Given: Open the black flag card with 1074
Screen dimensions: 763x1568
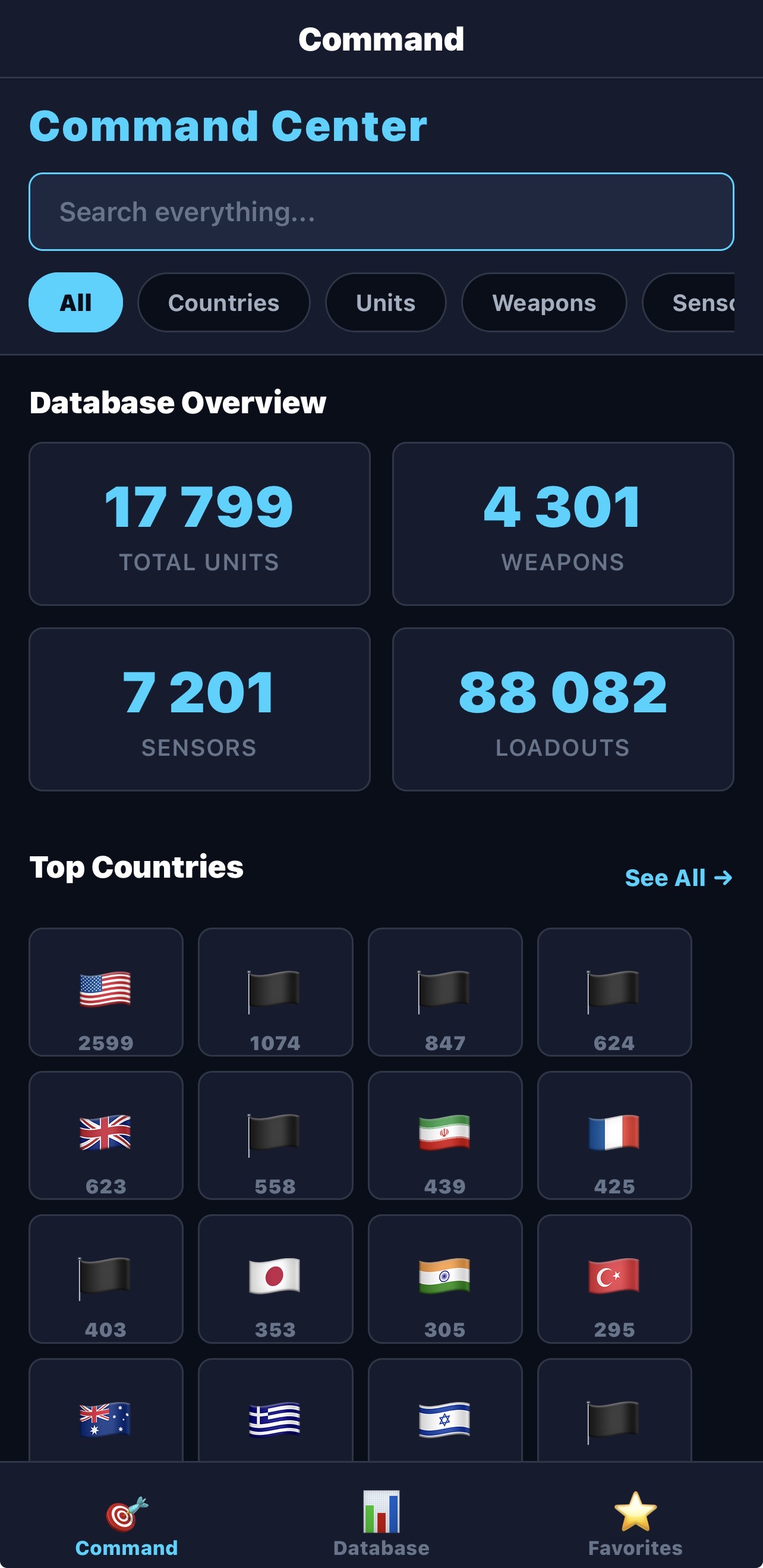Looking at the screenshot, I should (275, 992).
